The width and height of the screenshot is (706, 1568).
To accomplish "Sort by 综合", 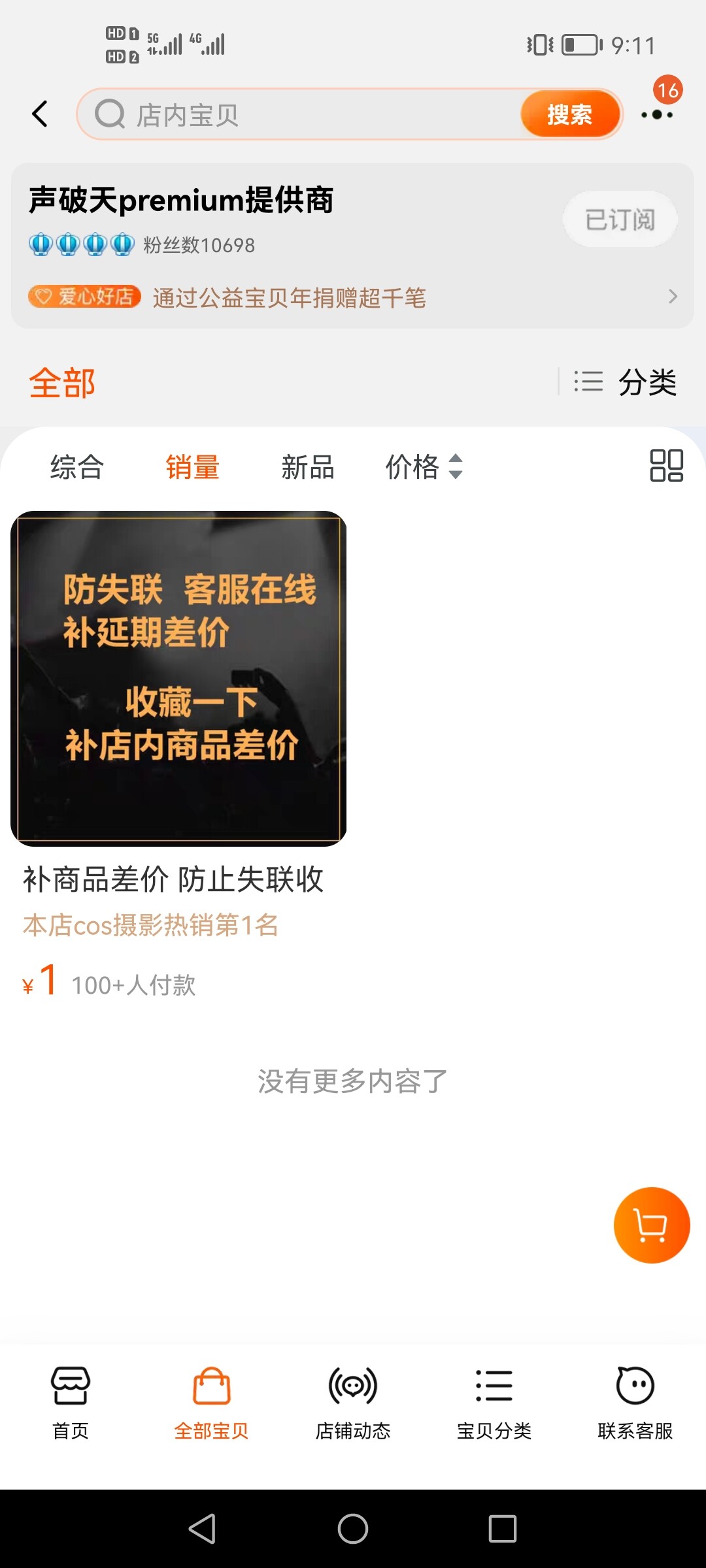I will (x=77, y=466).
